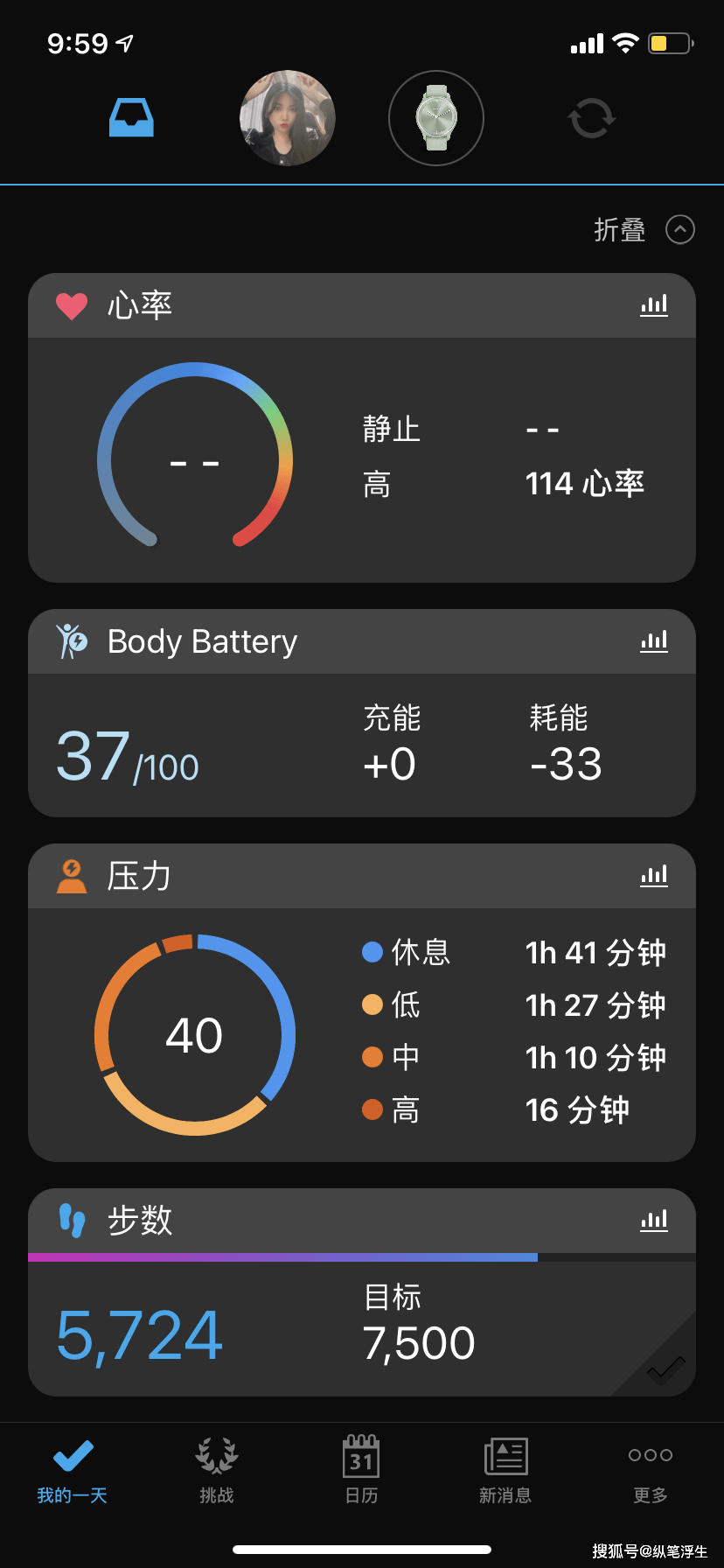Viewport: 724px width, 1568px height.
Task: Open the connected watch device icon
Action: (x=435, y=118)
